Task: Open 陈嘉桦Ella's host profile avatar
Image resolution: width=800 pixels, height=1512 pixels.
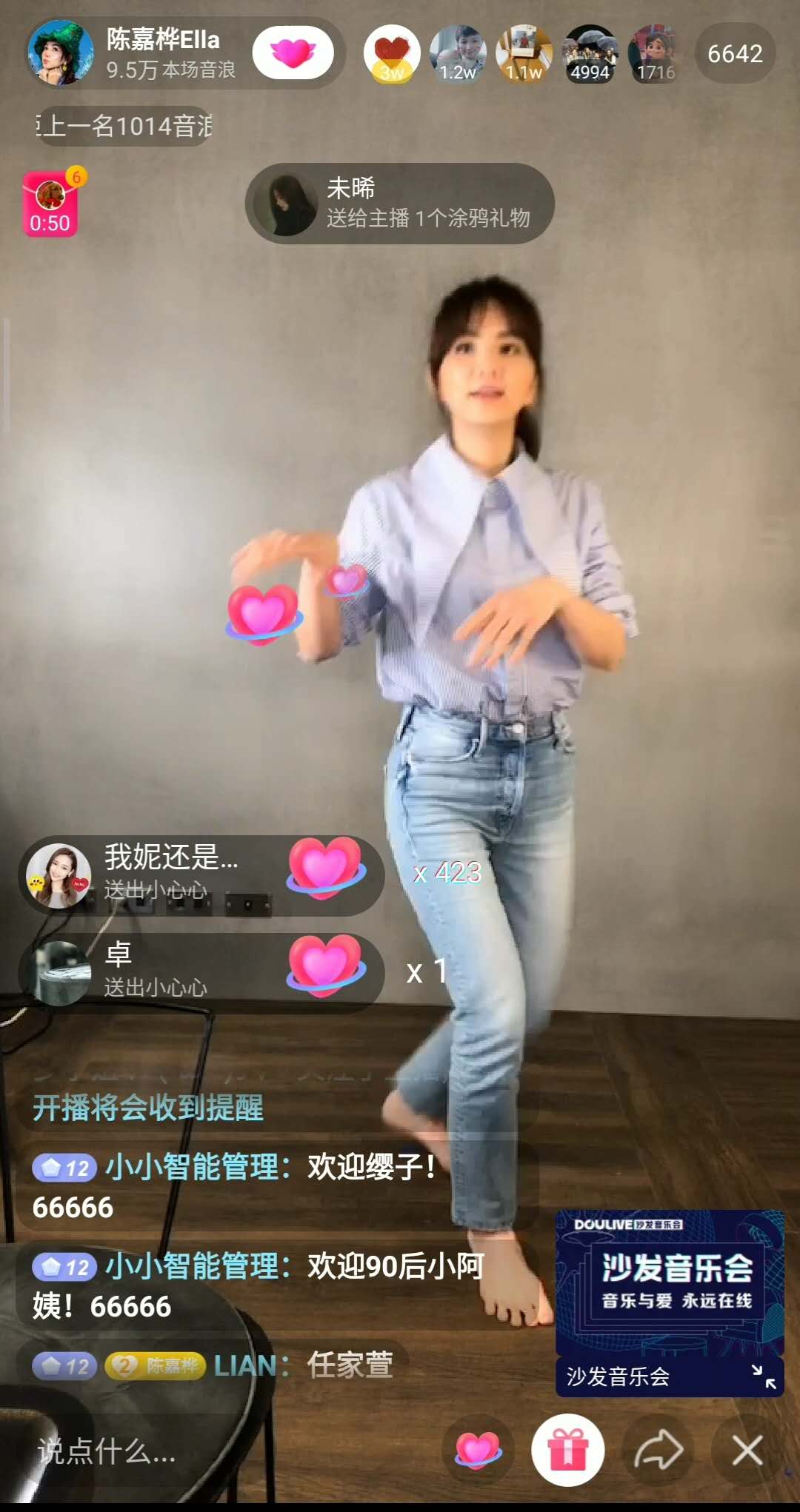Action: [61, 53]
